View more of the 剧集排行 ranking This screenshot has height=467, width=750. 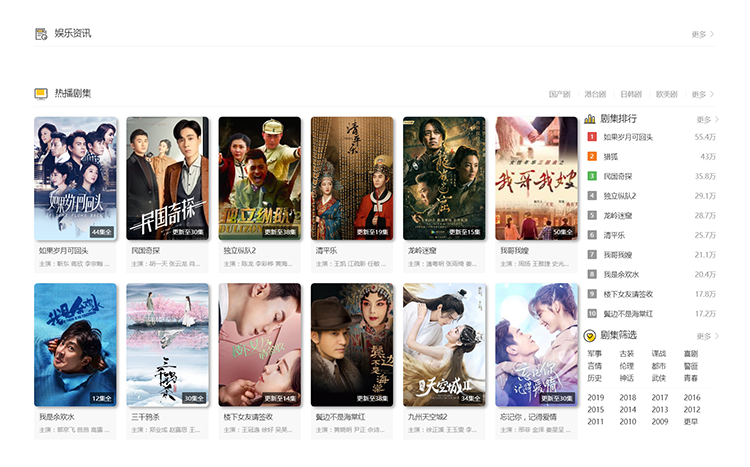[x=707, y=119]
